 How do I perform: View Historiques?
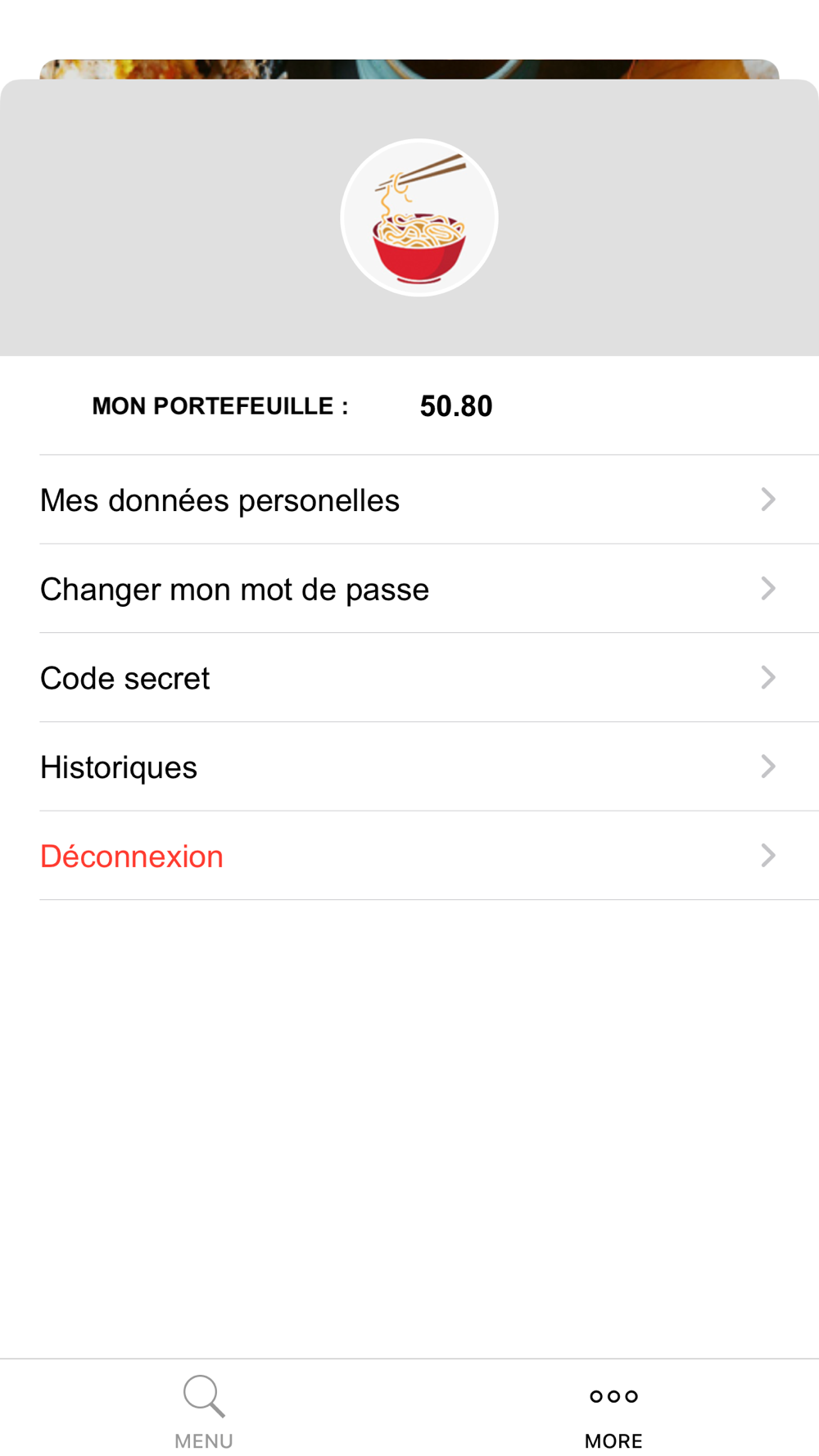409,767
